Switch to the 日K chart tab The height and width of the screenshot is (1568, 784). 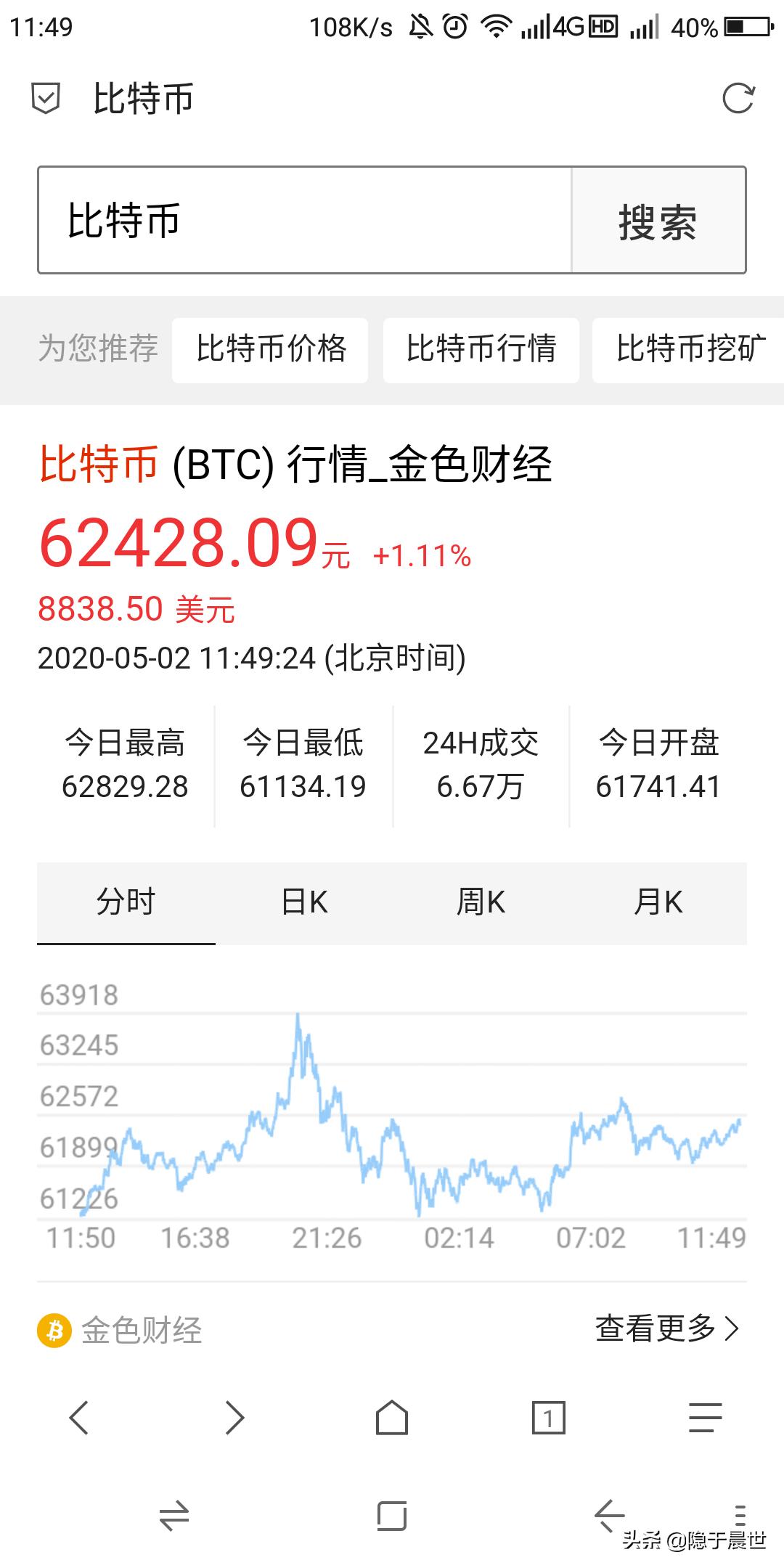[304, 902]
